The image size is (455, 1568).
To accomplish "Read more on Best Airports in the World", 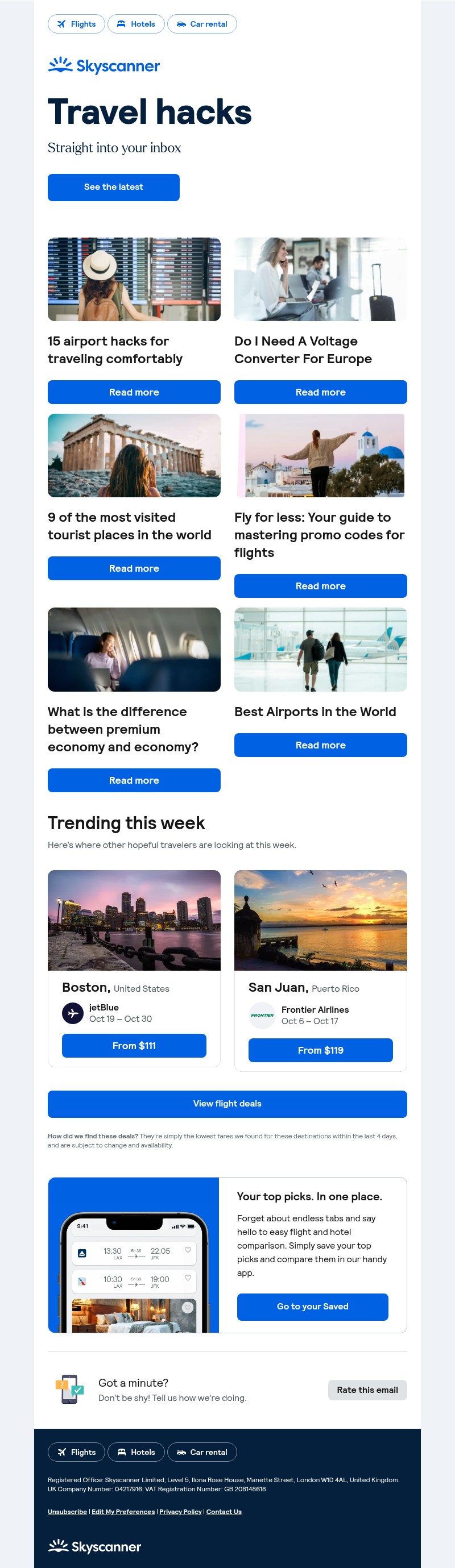I will point(320,745).
